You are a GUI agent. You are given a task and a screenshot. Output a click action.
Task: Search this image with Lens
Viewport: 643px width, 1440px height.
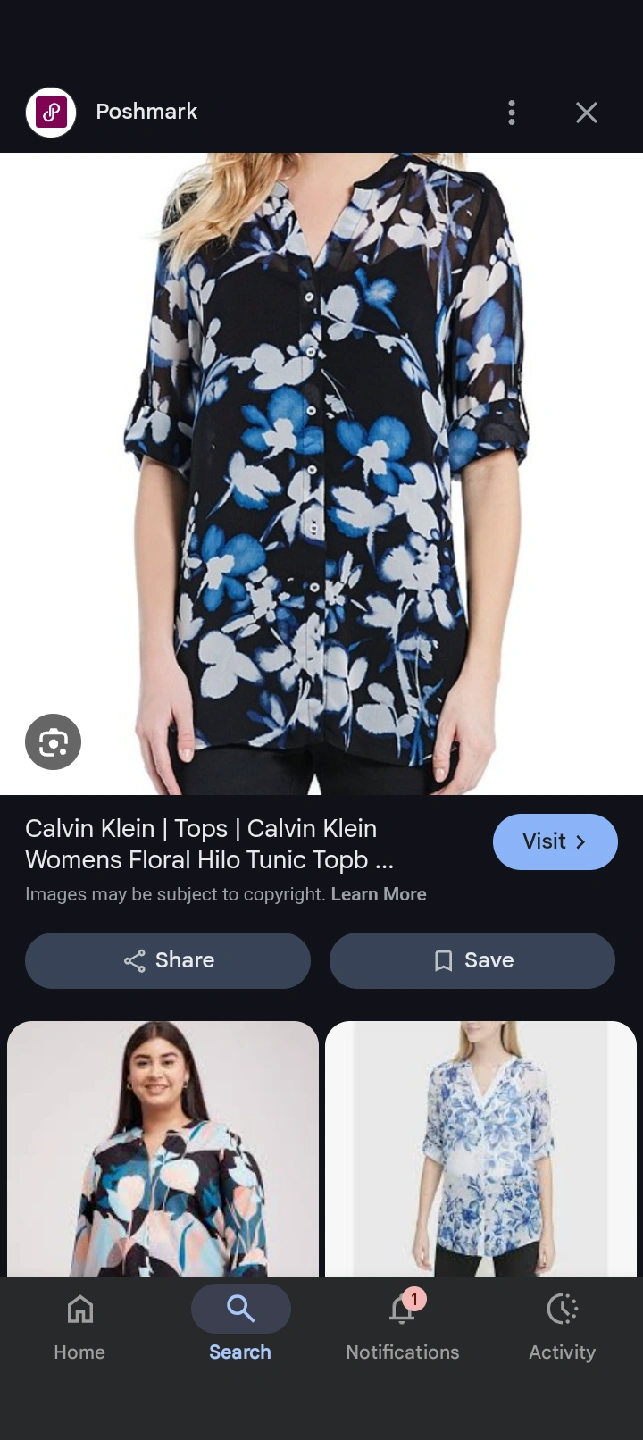tap(53, 742)
